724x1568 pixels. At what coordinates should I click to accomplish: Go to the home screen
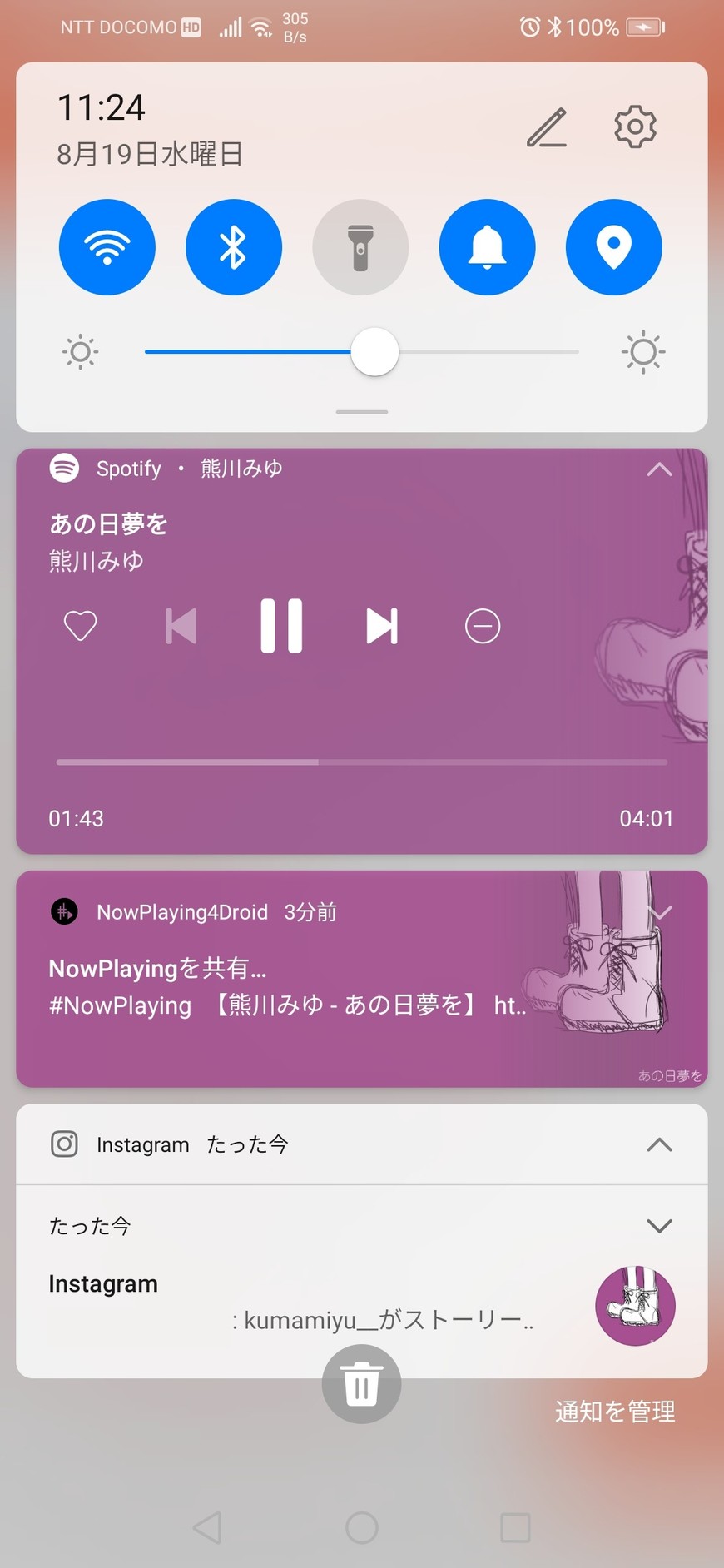pos(361,1527)
